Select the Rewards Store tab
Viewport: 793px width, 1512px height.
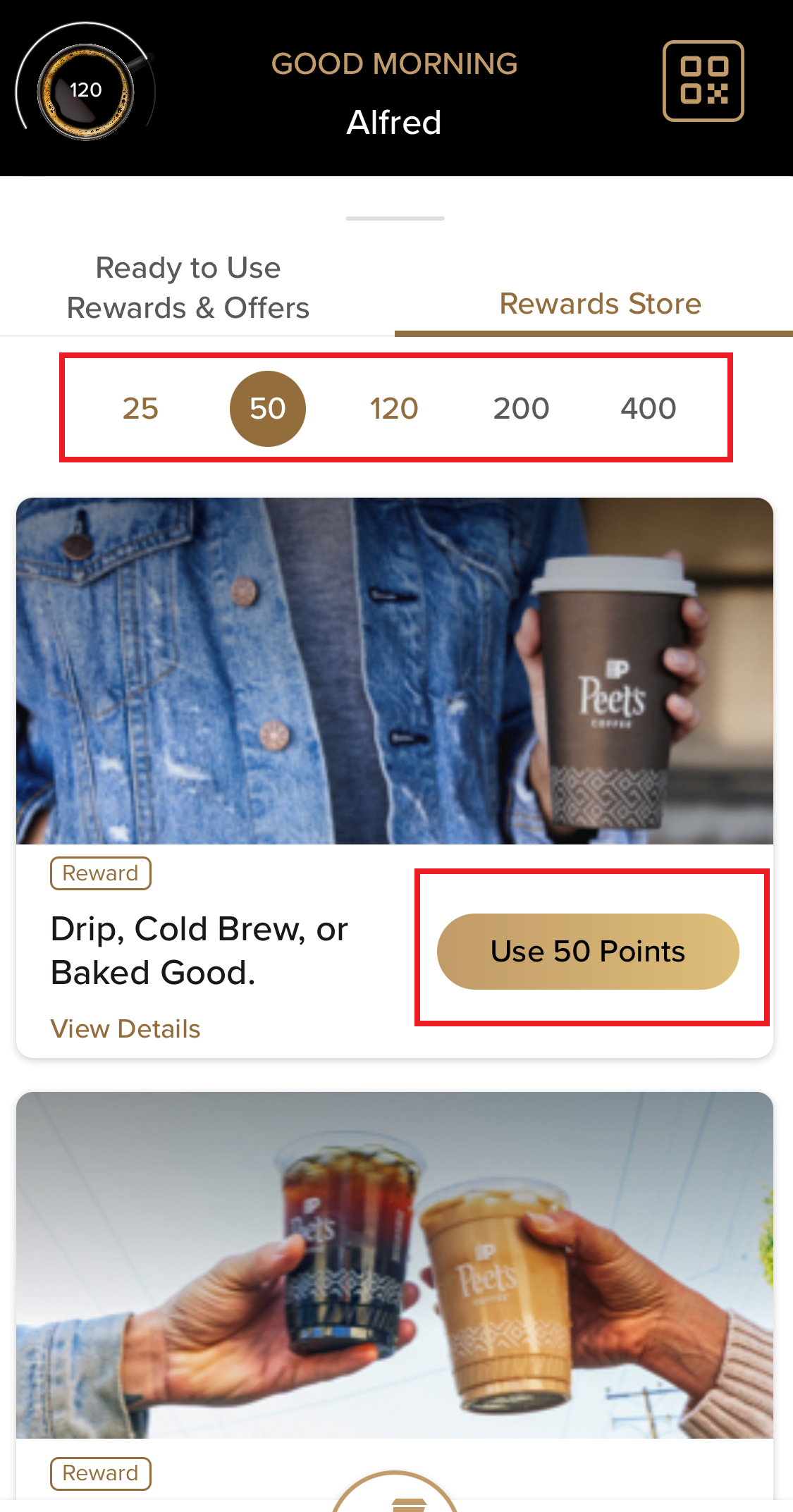(600, 304)
